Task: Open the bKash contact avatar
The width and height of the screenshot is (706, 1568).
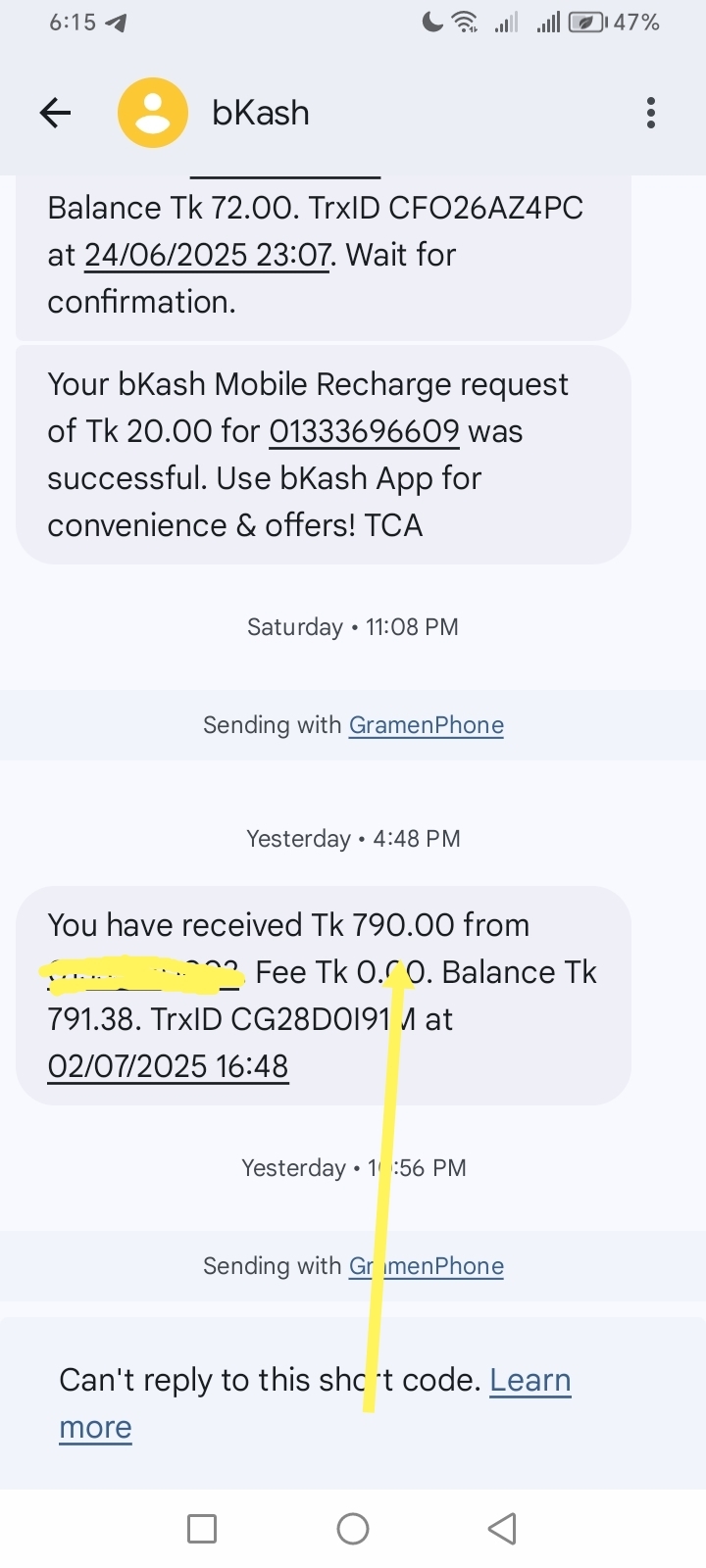Action: coord(153,114)
